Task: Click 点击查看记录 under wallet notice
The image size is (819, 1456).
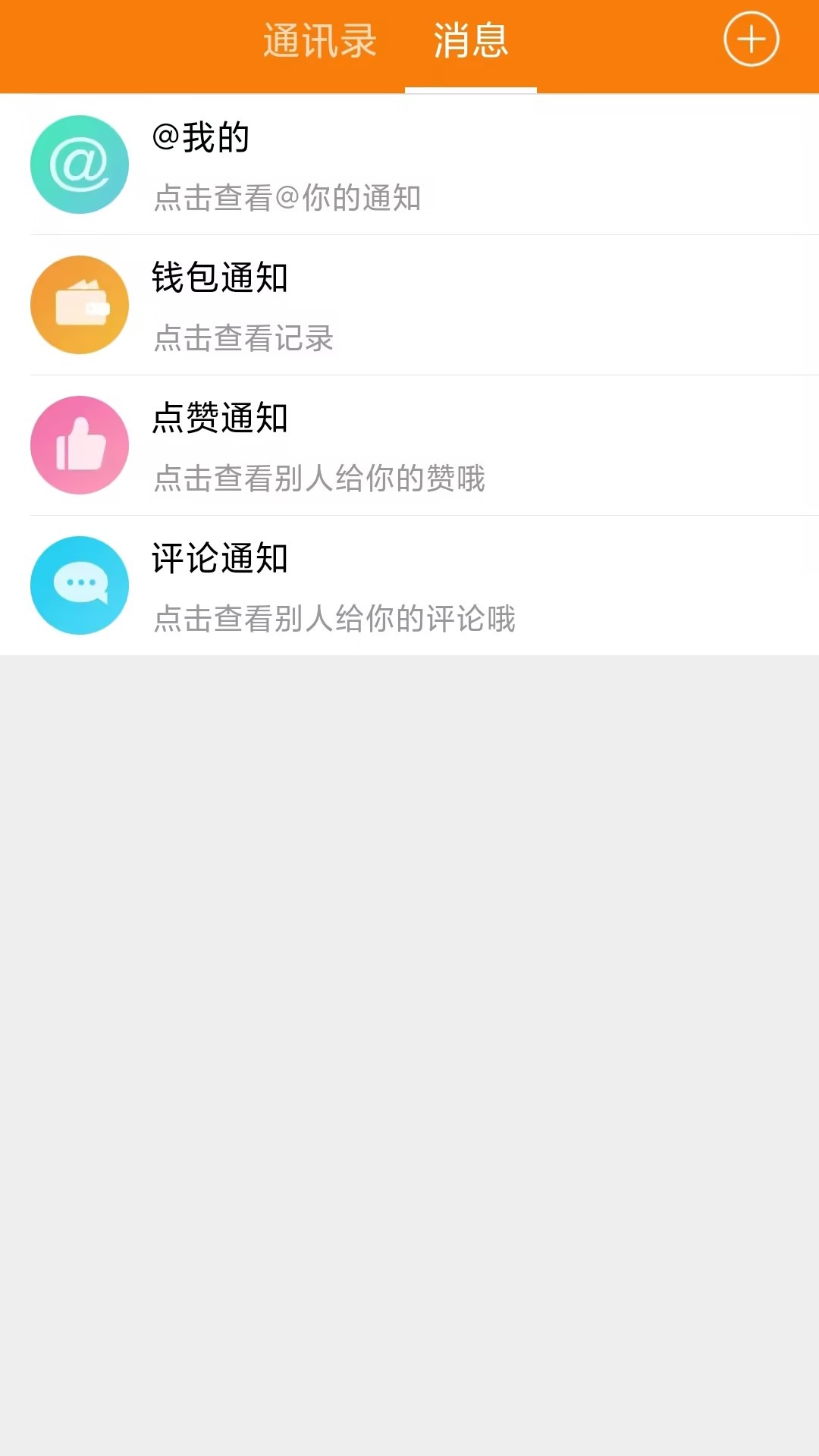Action: click(x=242, y=339)
